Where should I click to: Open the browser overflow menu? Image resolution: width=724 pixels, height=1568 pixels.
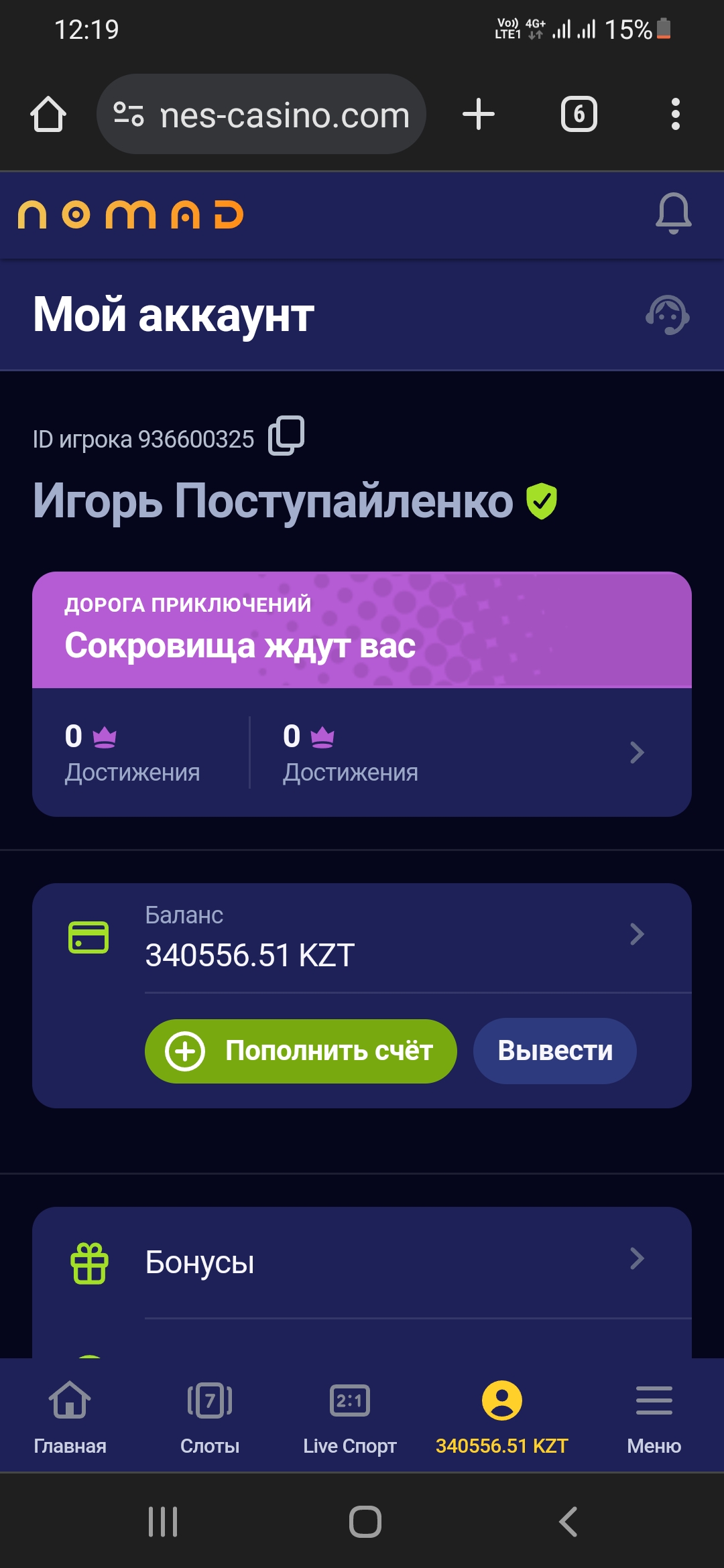point(676,114)
